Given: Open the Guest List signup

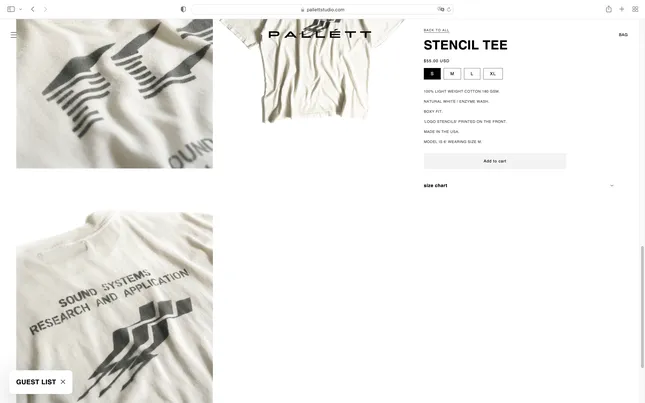Looking at the screenshot, I should pos(36,382).
